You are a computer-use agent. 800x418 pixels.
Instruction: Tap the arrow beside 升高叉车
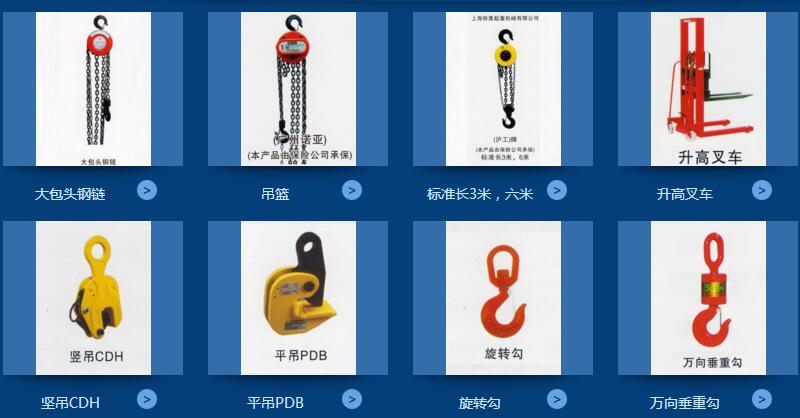762,190
